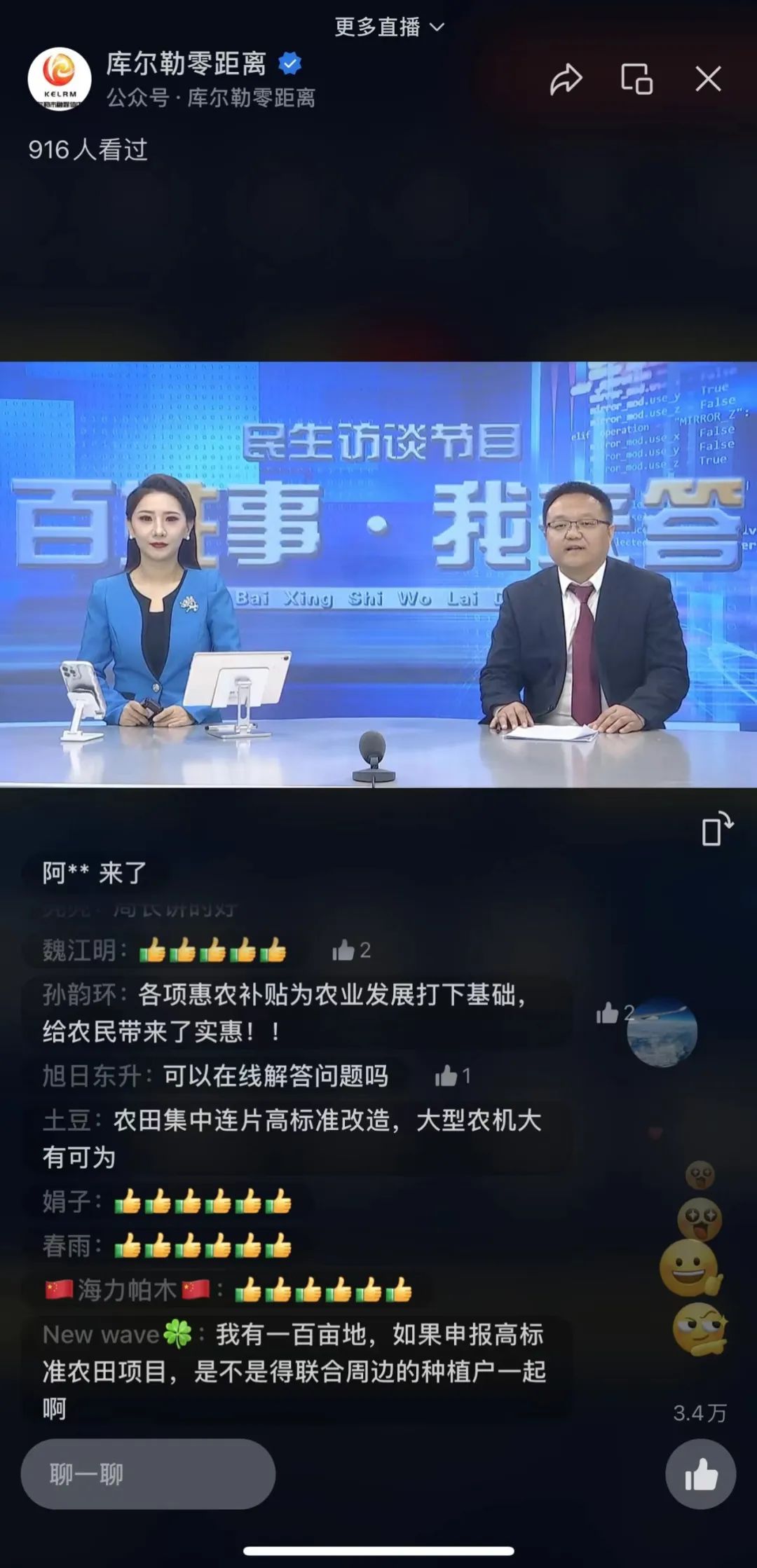Like 魏江明's thumbs-up comment
The height and width of the screenshot is (1568, 757).
(350, 950)
